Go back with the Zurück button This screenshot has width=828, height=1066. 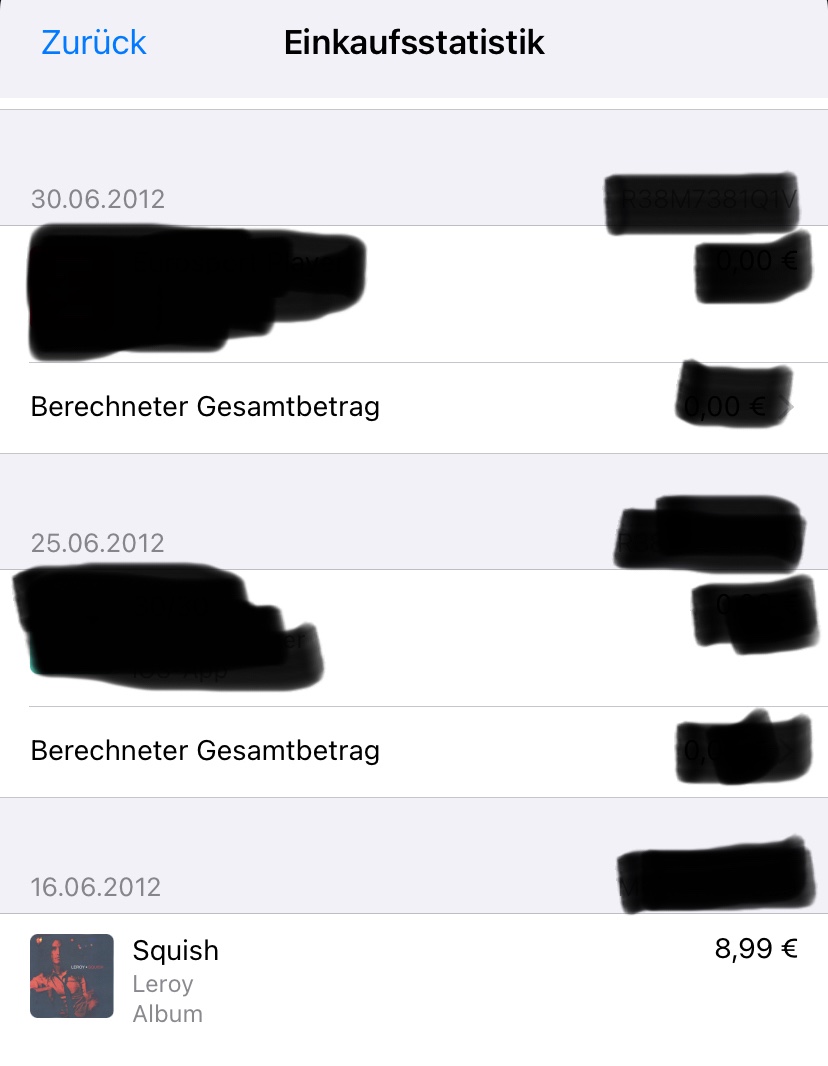93,43
